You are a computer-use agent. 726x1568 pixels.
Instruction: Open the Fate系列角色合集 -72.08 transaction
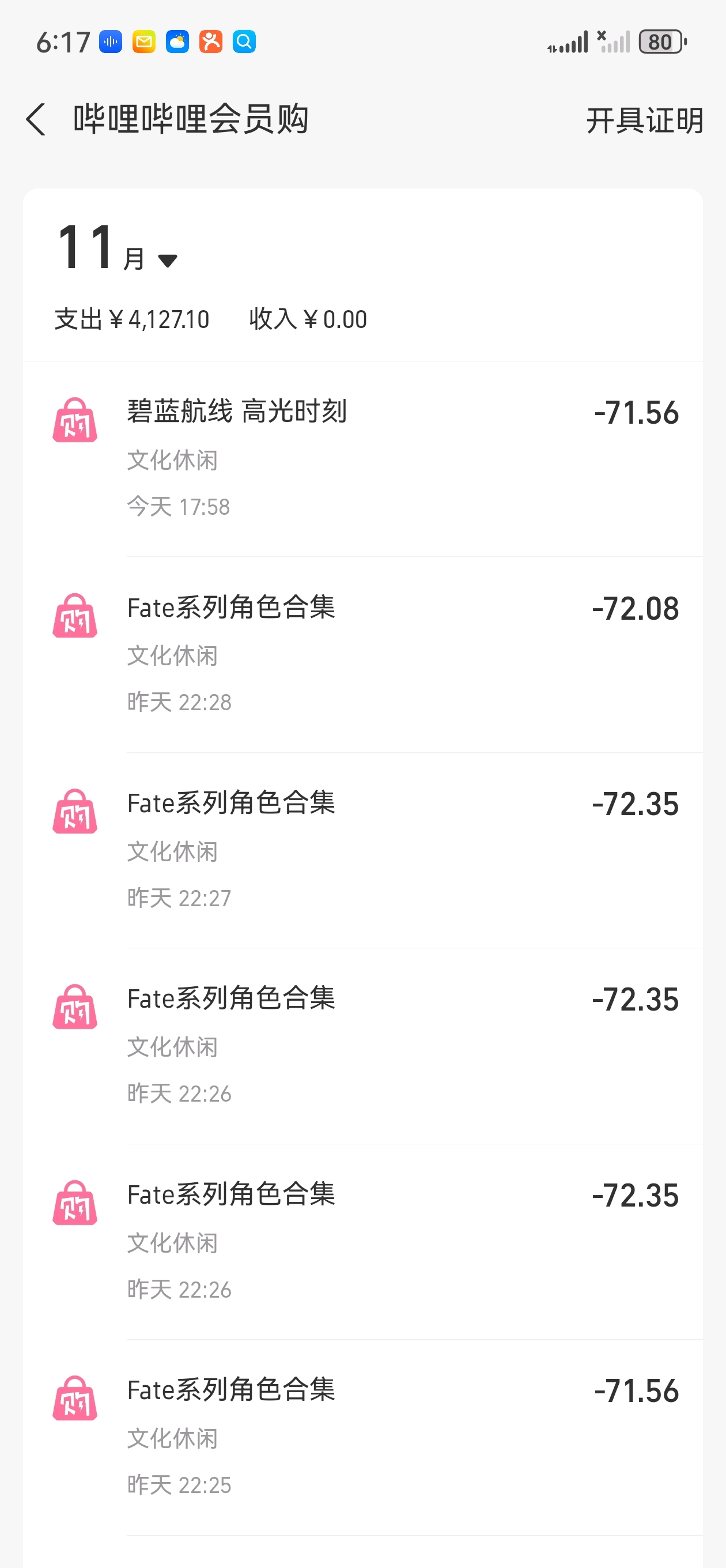pos(362,654)
